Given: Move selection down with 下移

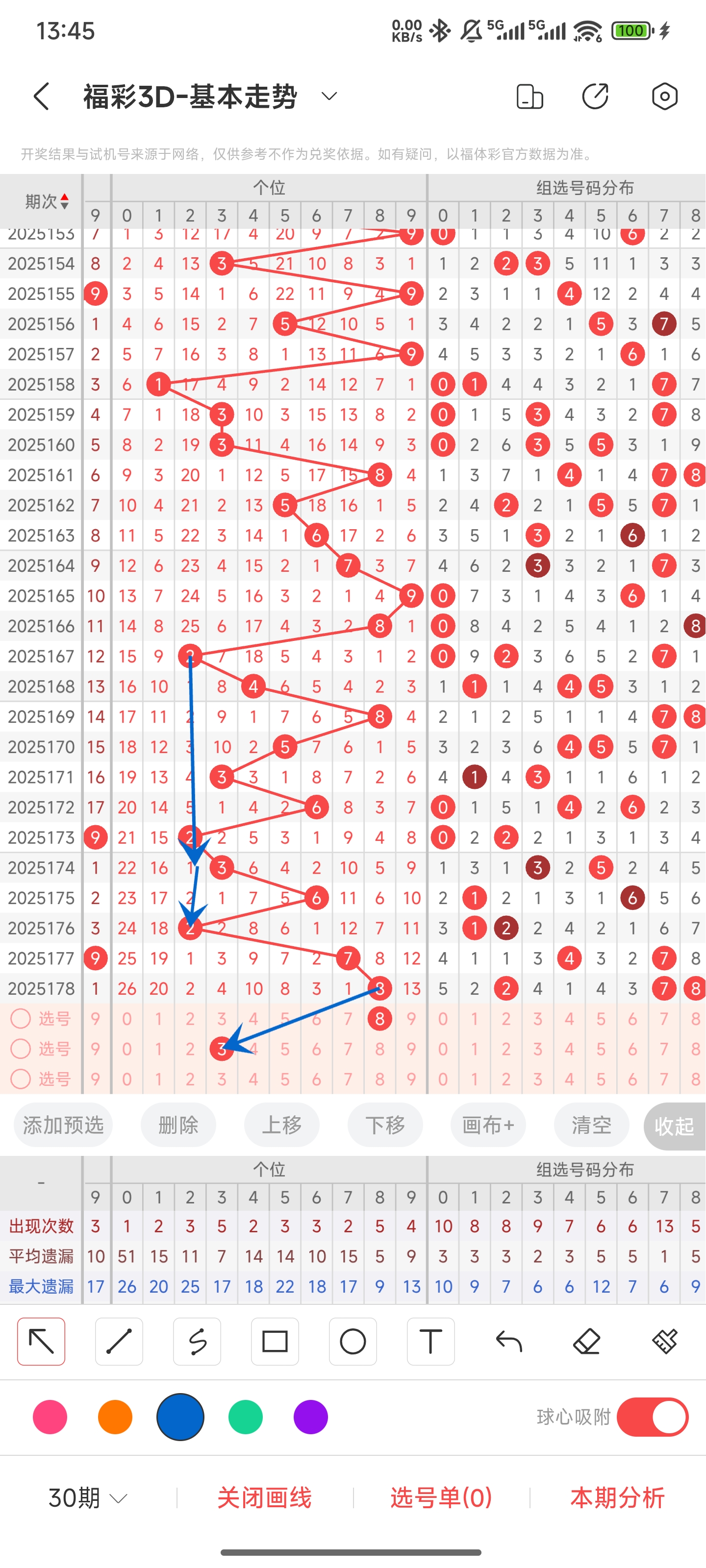Looking at the screenshot, I should tap(385, 1125).
